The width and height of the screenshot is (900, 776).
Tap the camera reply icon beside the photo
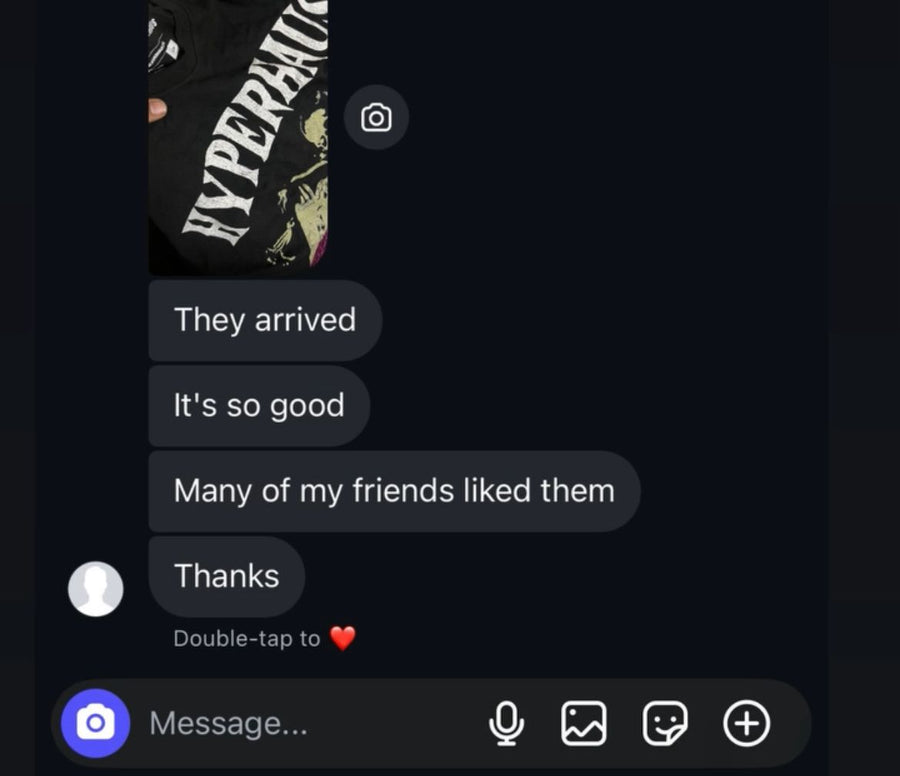point(376,118)
